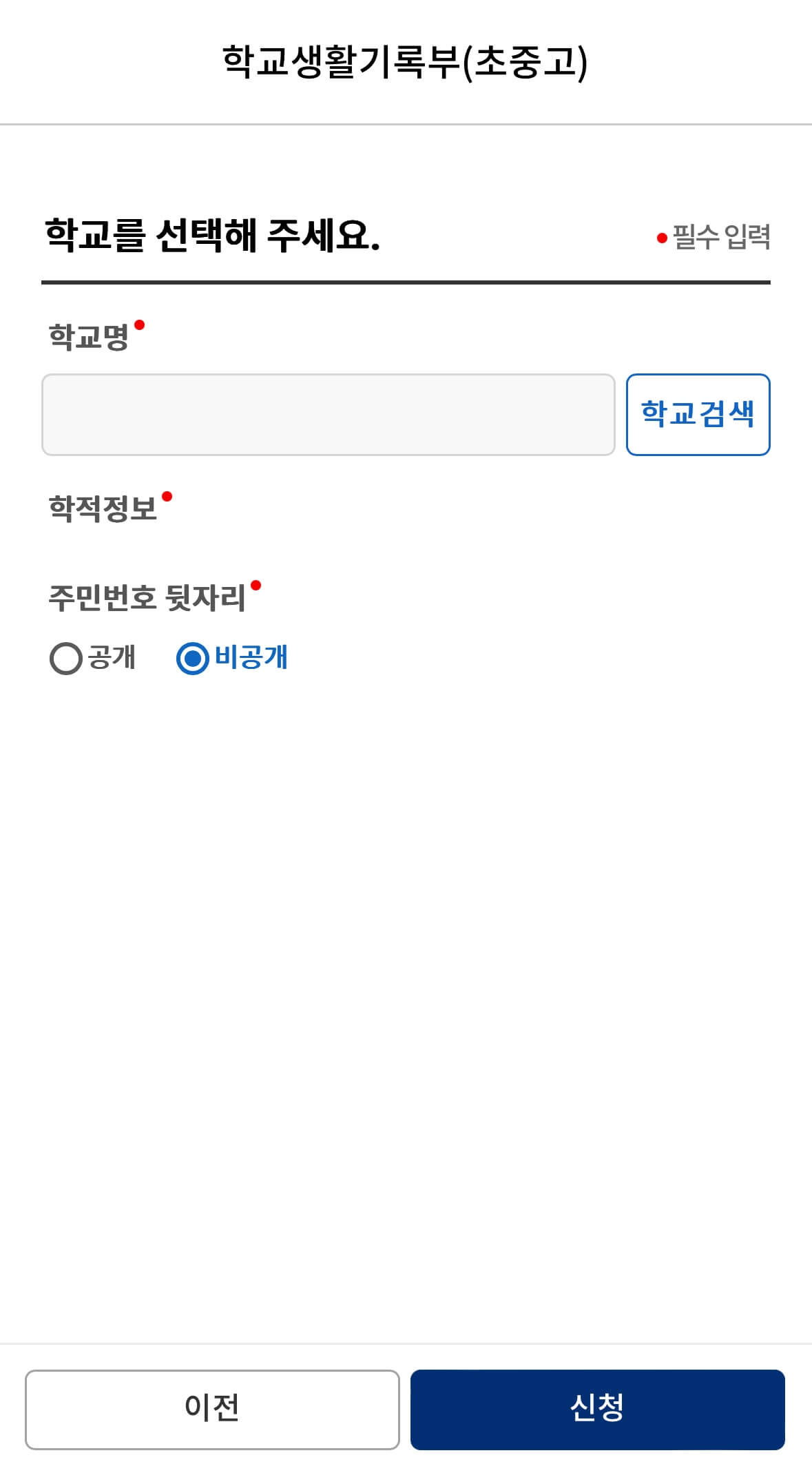This screenshot has width=812, height=1464.
Task: Click the red dot beside 주민번호 뒷자리
Action: point(258,587)
